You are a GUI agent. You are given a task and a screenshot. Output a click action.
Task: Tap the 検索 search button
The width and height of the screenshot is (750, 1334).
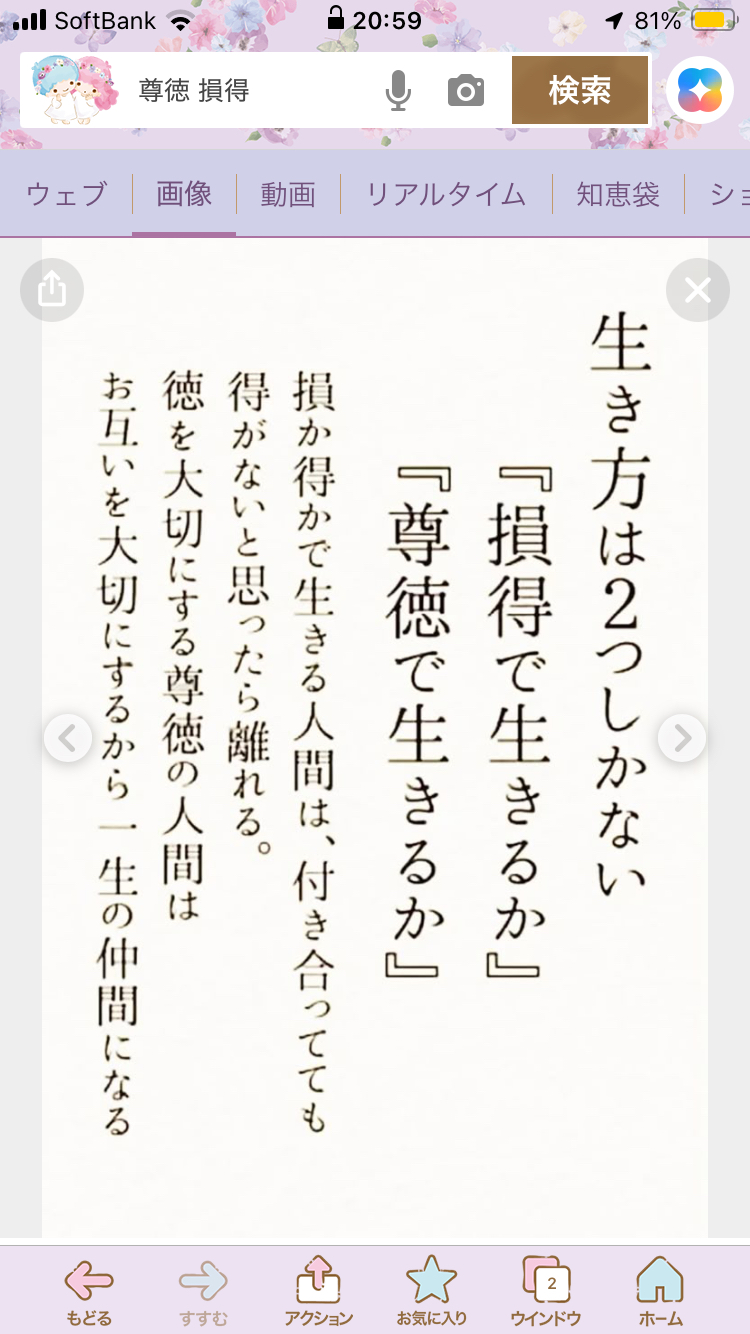(x=579, y=91)
